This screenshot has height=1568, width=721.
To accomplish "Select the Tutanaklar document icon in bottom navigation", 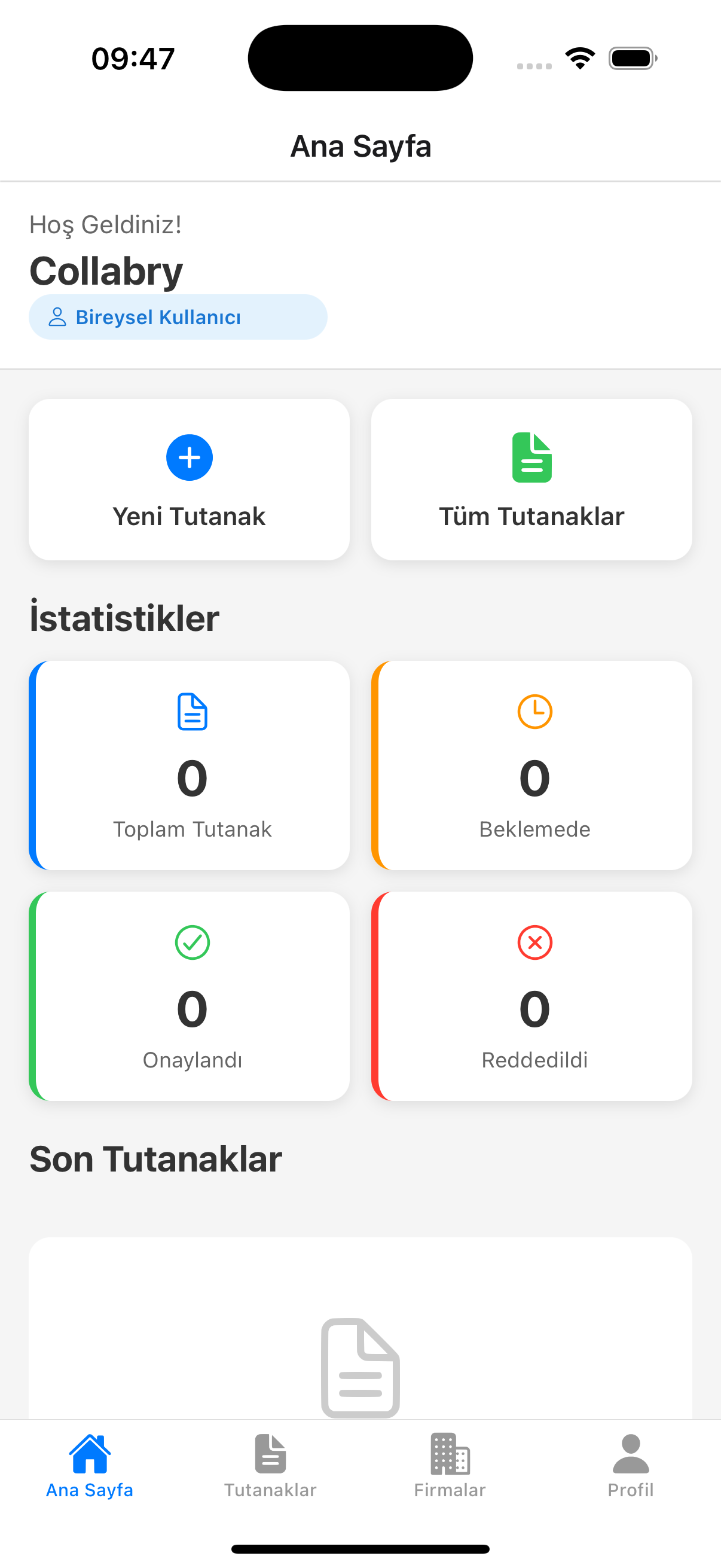I will (x=270, y=1455).
